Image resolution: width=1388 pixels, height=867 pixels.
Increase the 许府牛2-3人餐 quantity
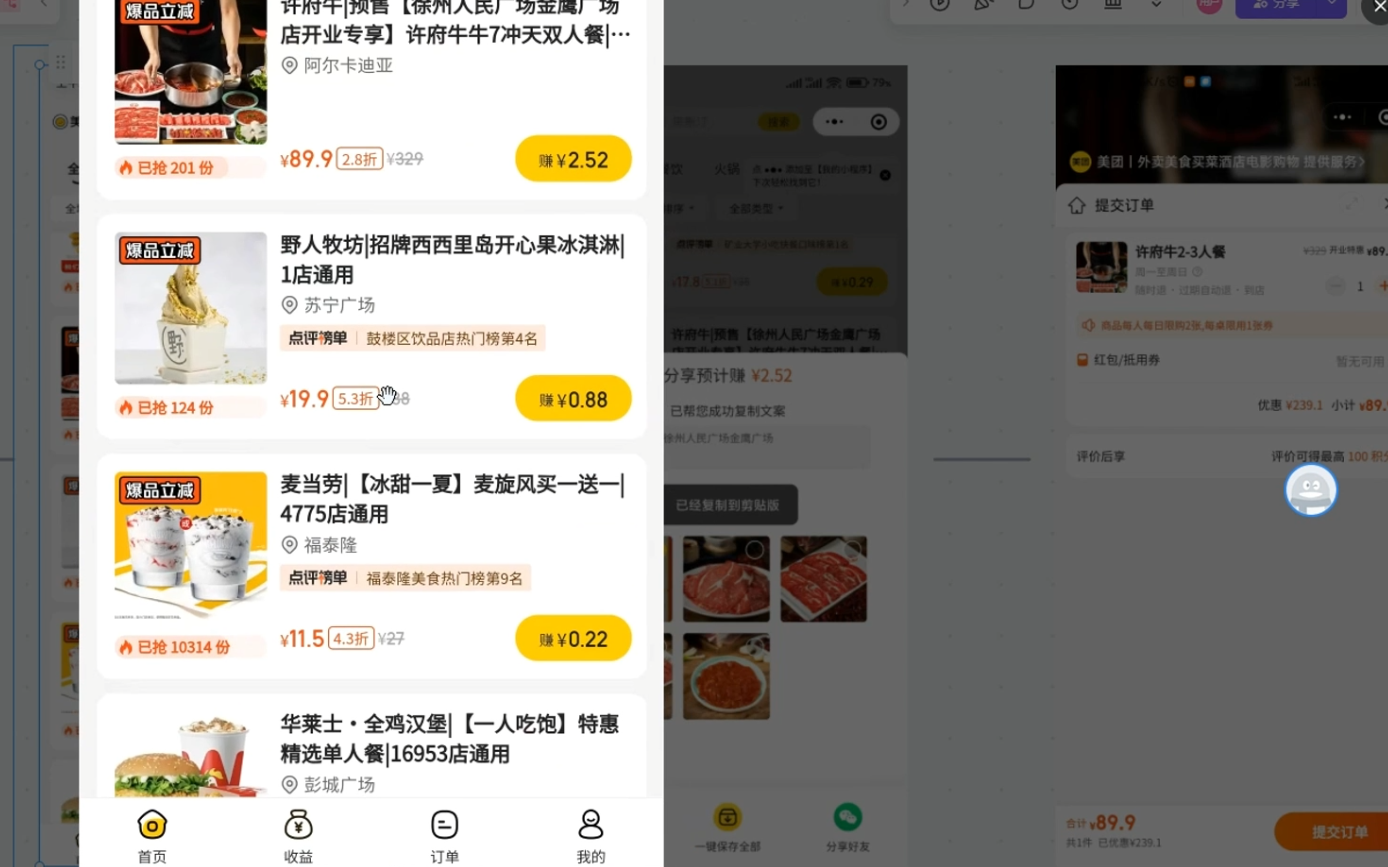(x=1383, y=286)
